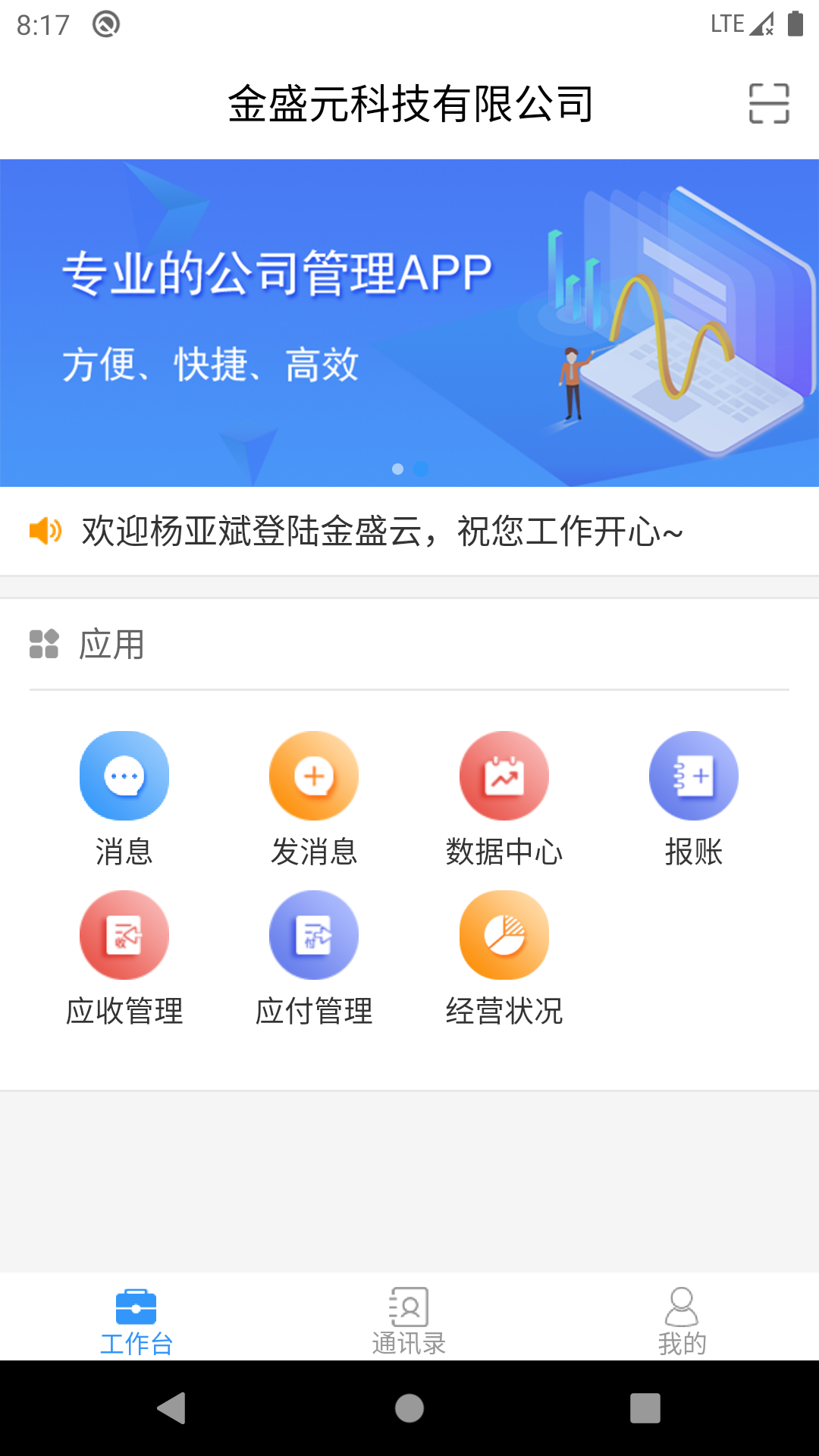Open 数据中心 data center
Screen dimensions: 819x1456
504,775
